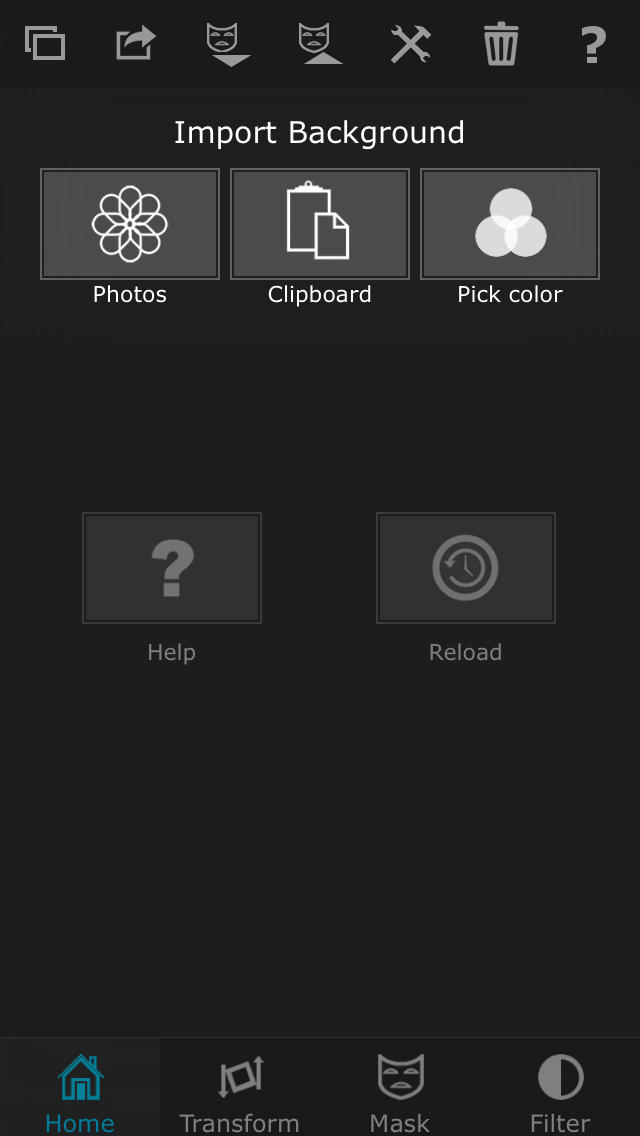The width and height of the screenshot is (640, 1136).
Task: Open the layers icon in the toolbar
Action: click(x=45, y=43)
